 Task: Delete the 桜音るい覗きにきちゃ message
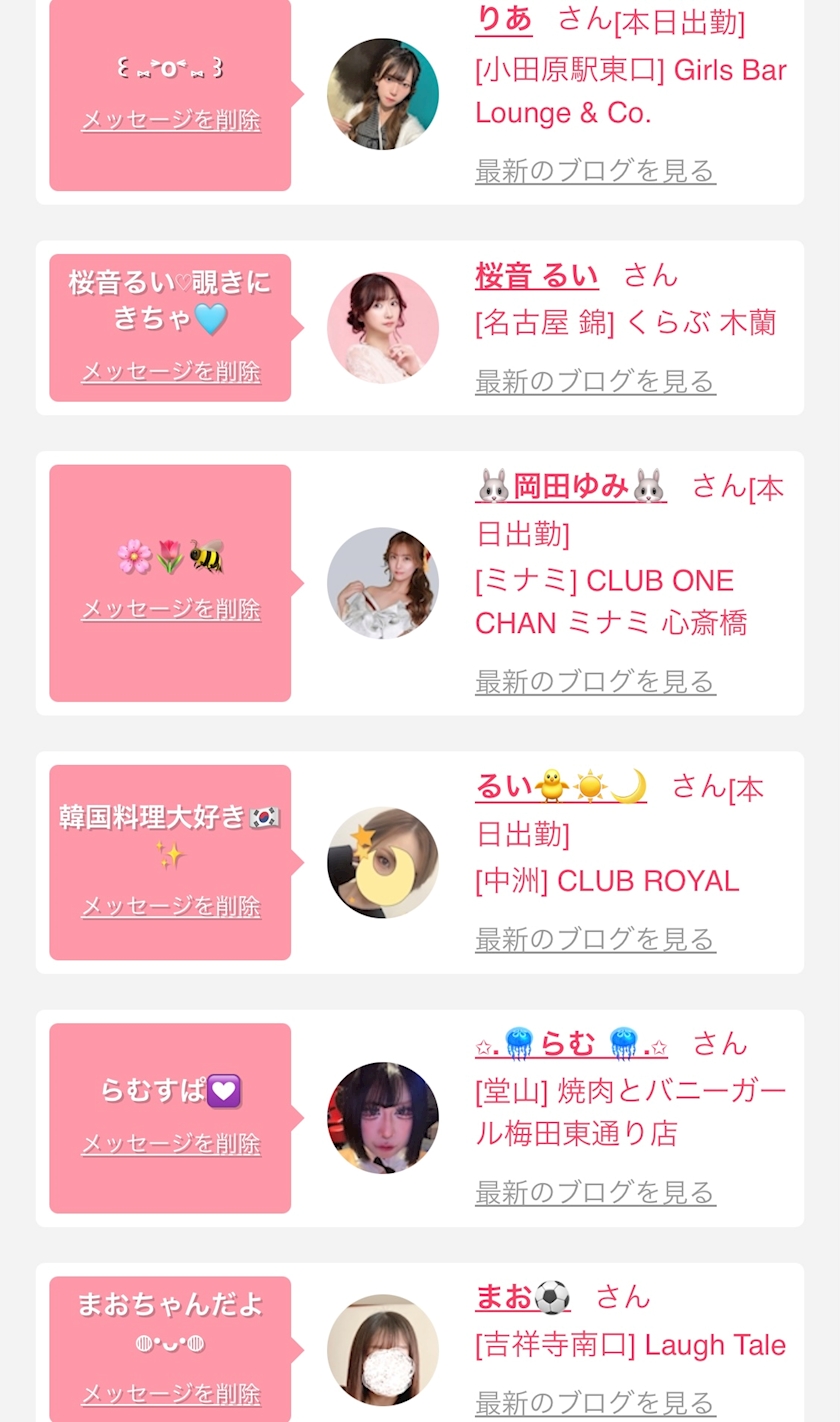tap(170, 372)
